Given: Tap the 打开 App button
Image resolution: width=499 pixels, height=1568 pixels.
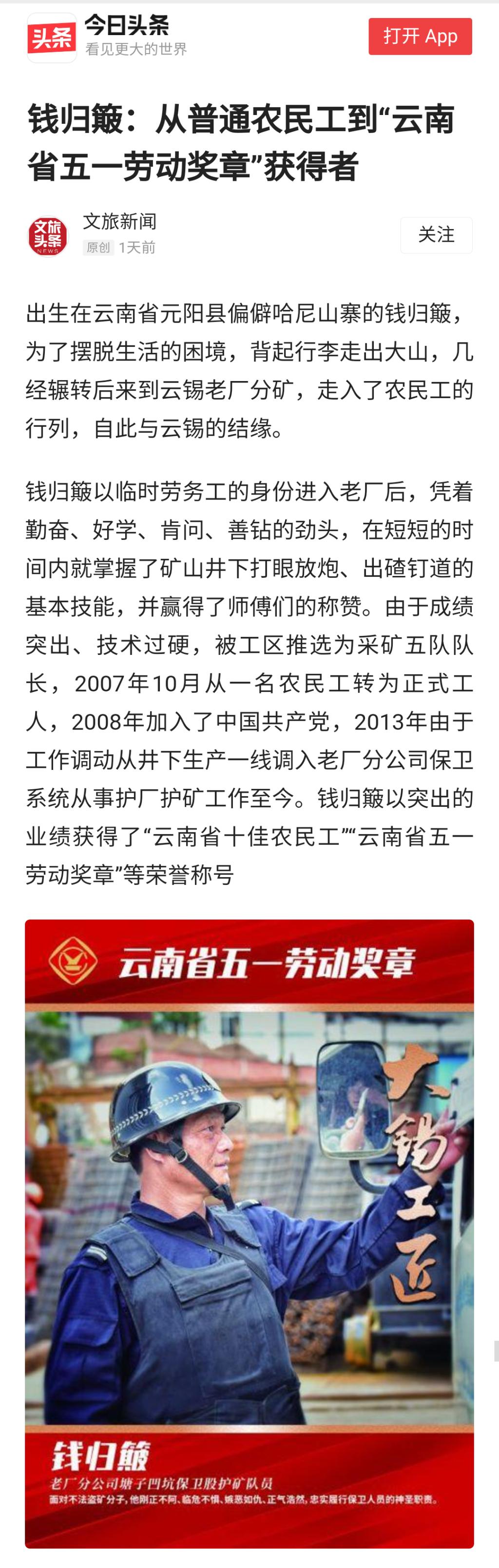Looking at the screenshot, I should coord(420,37).
